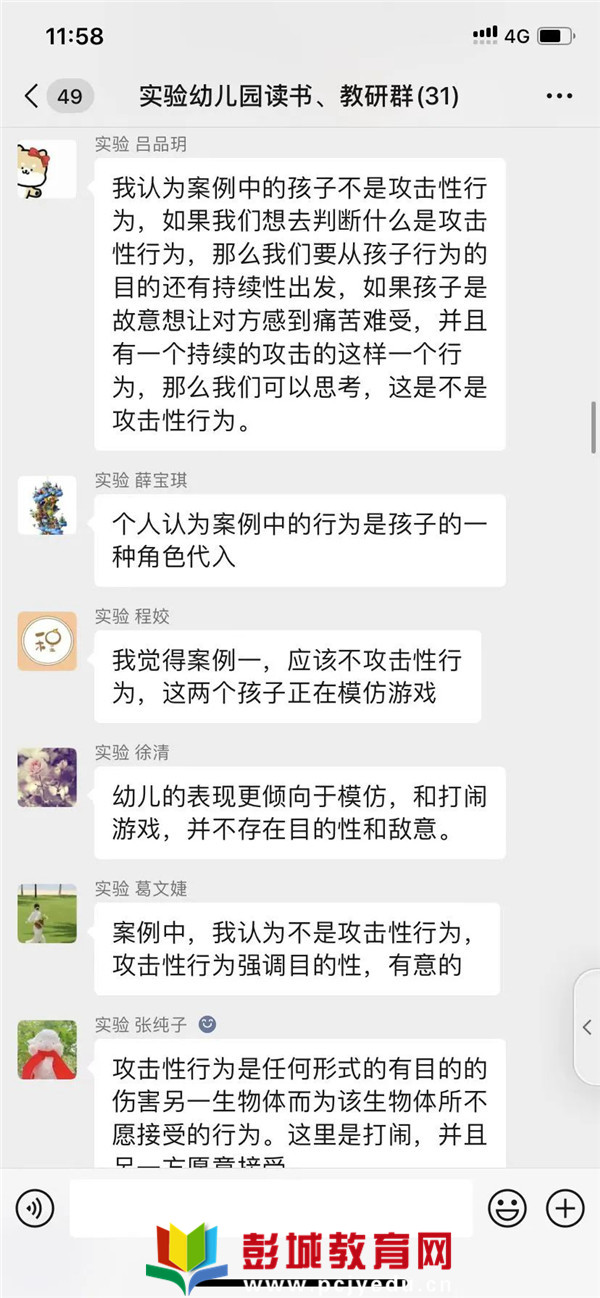Go back to the chat list
This screenshot has width=600, height=1298.
tap(32, 97)
